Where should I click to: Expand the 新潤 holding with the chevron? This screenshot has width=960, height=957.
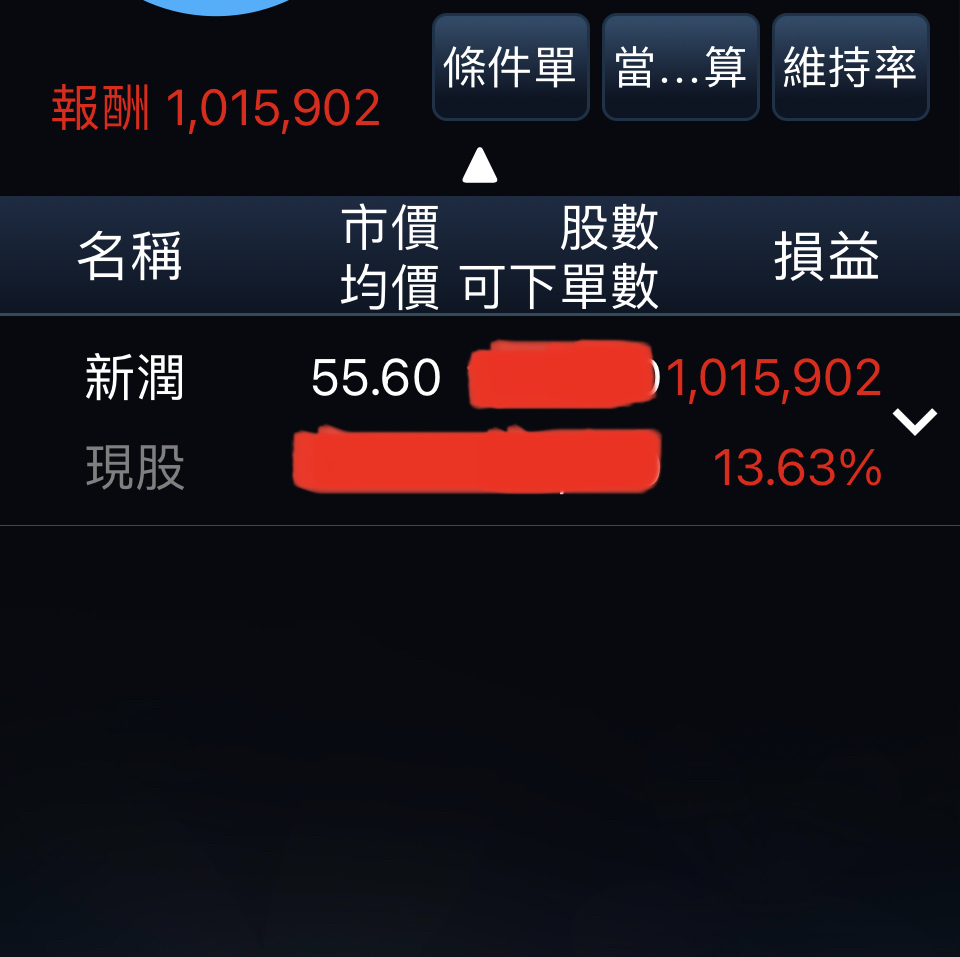pos(915,421)
